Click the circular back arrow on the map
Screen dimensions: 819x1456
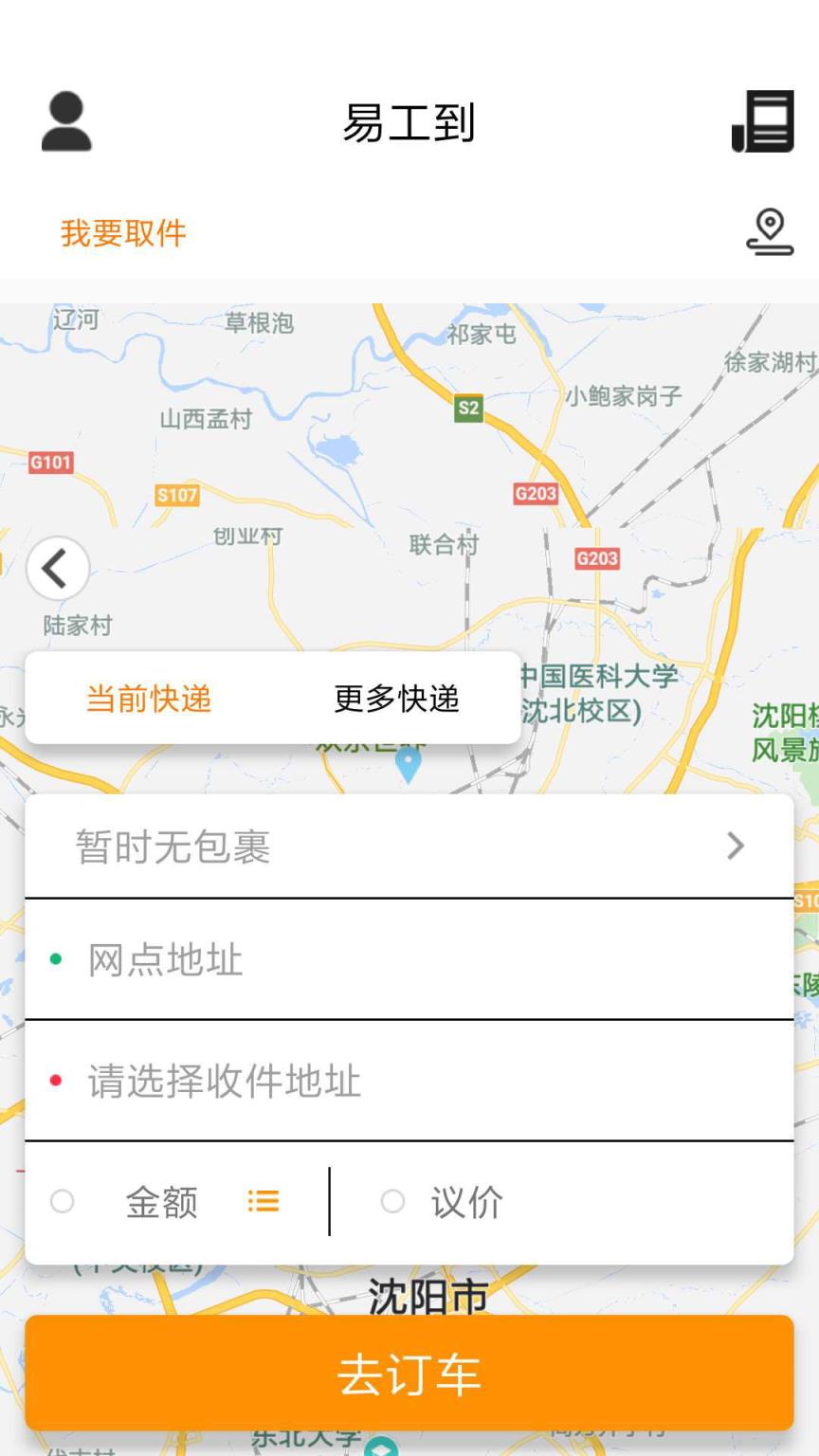point(57,567)
